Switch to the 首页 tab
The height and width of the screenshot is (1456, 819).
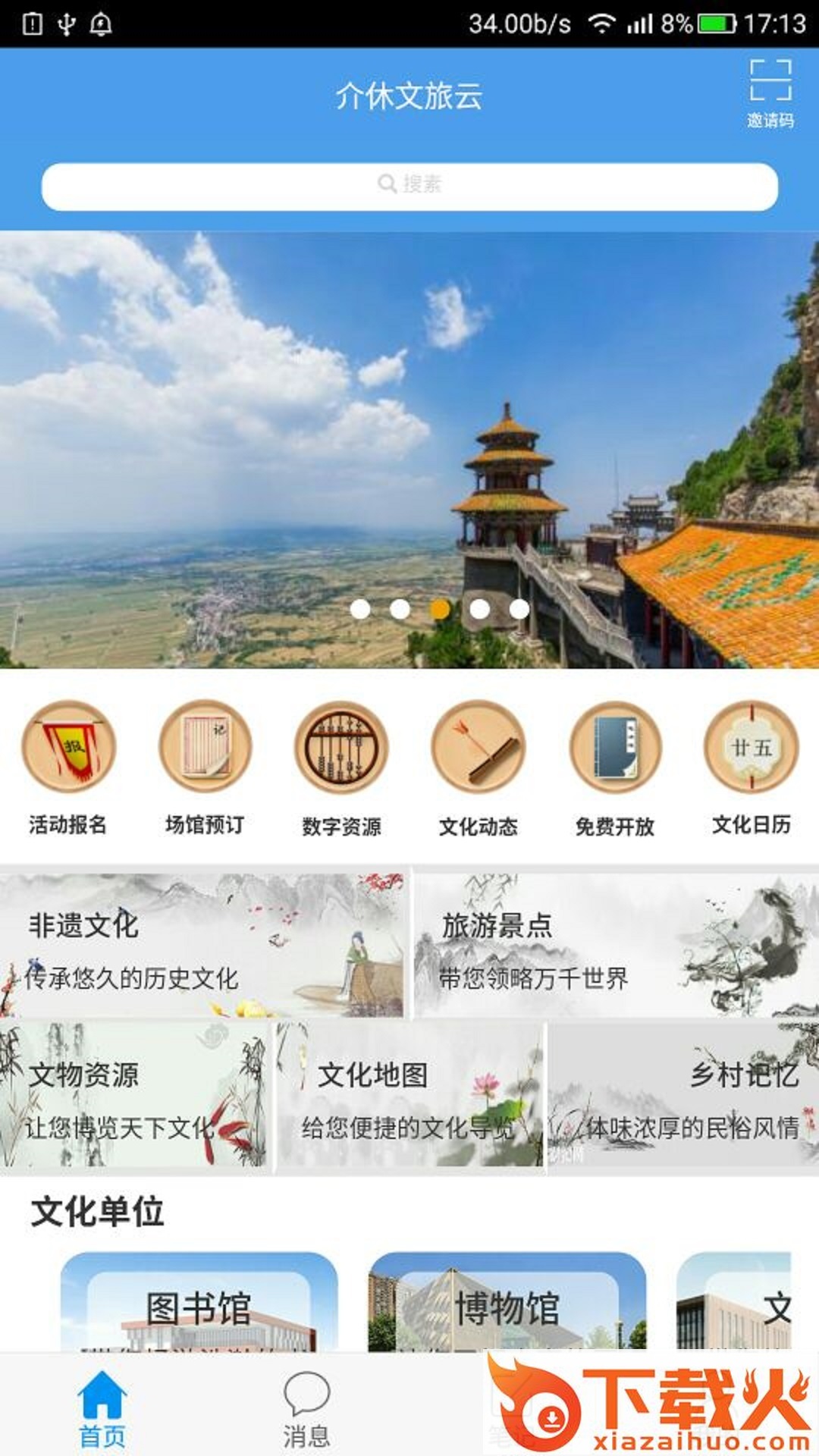coord(102,1409)
